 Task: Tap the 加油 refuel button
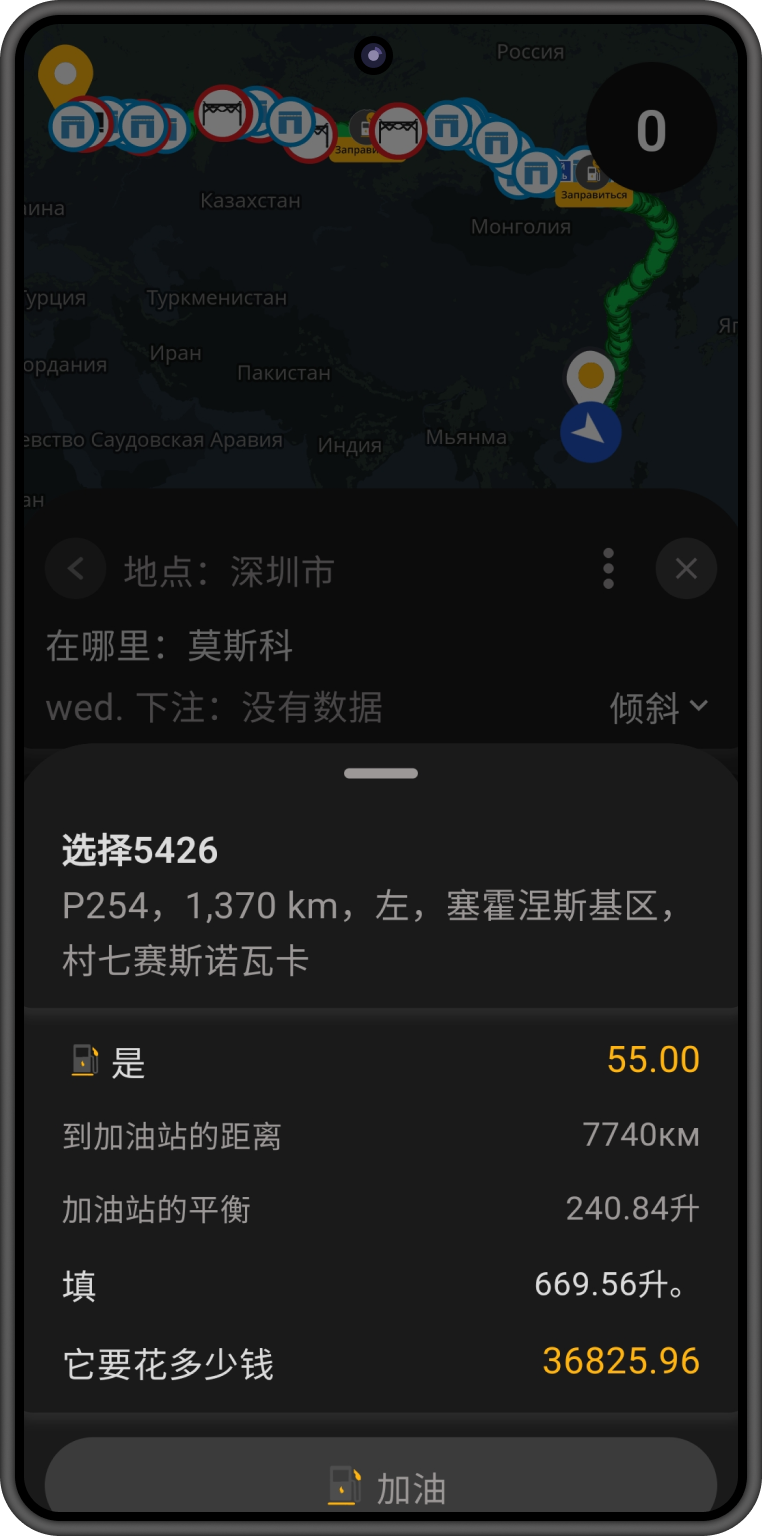pos(381,1486)
